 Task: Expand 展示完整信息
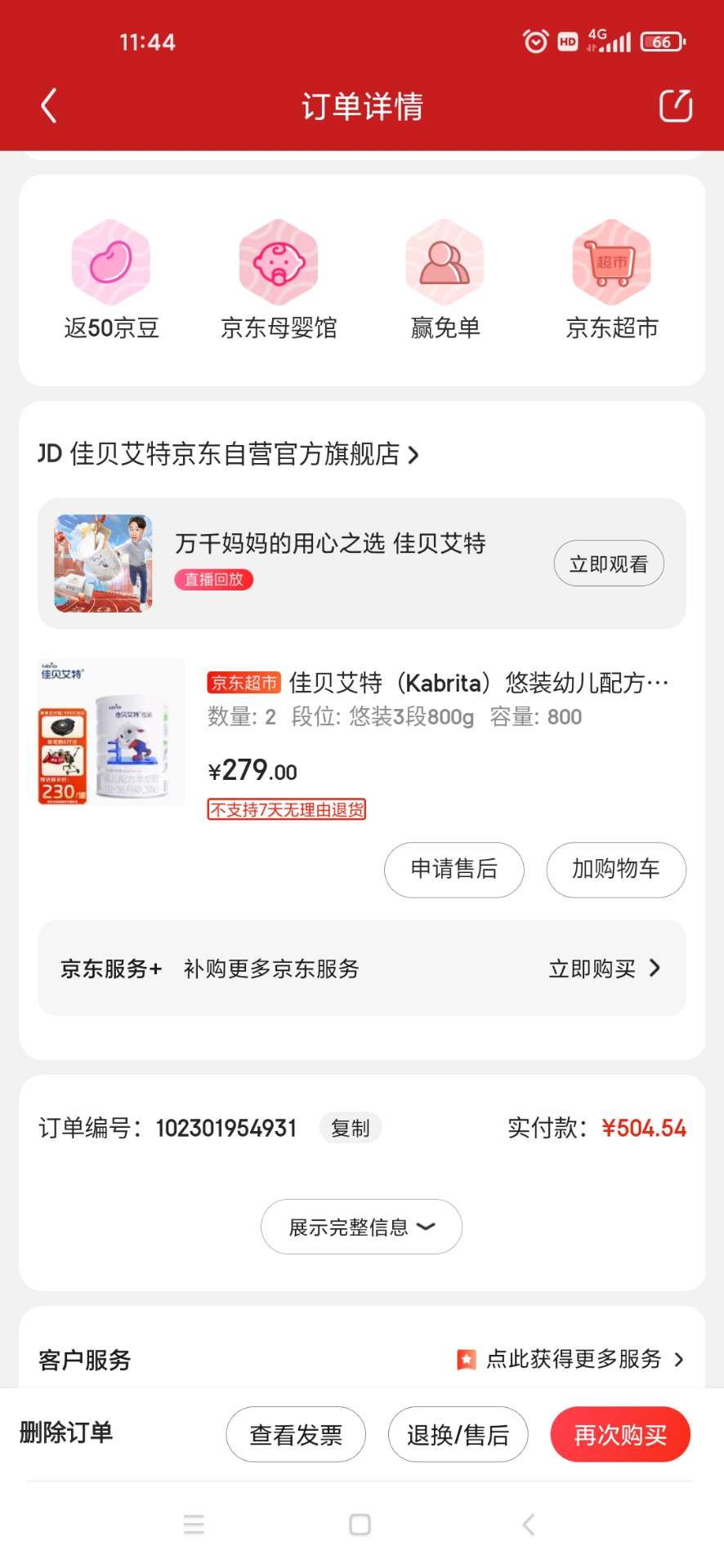point(361,1227)
